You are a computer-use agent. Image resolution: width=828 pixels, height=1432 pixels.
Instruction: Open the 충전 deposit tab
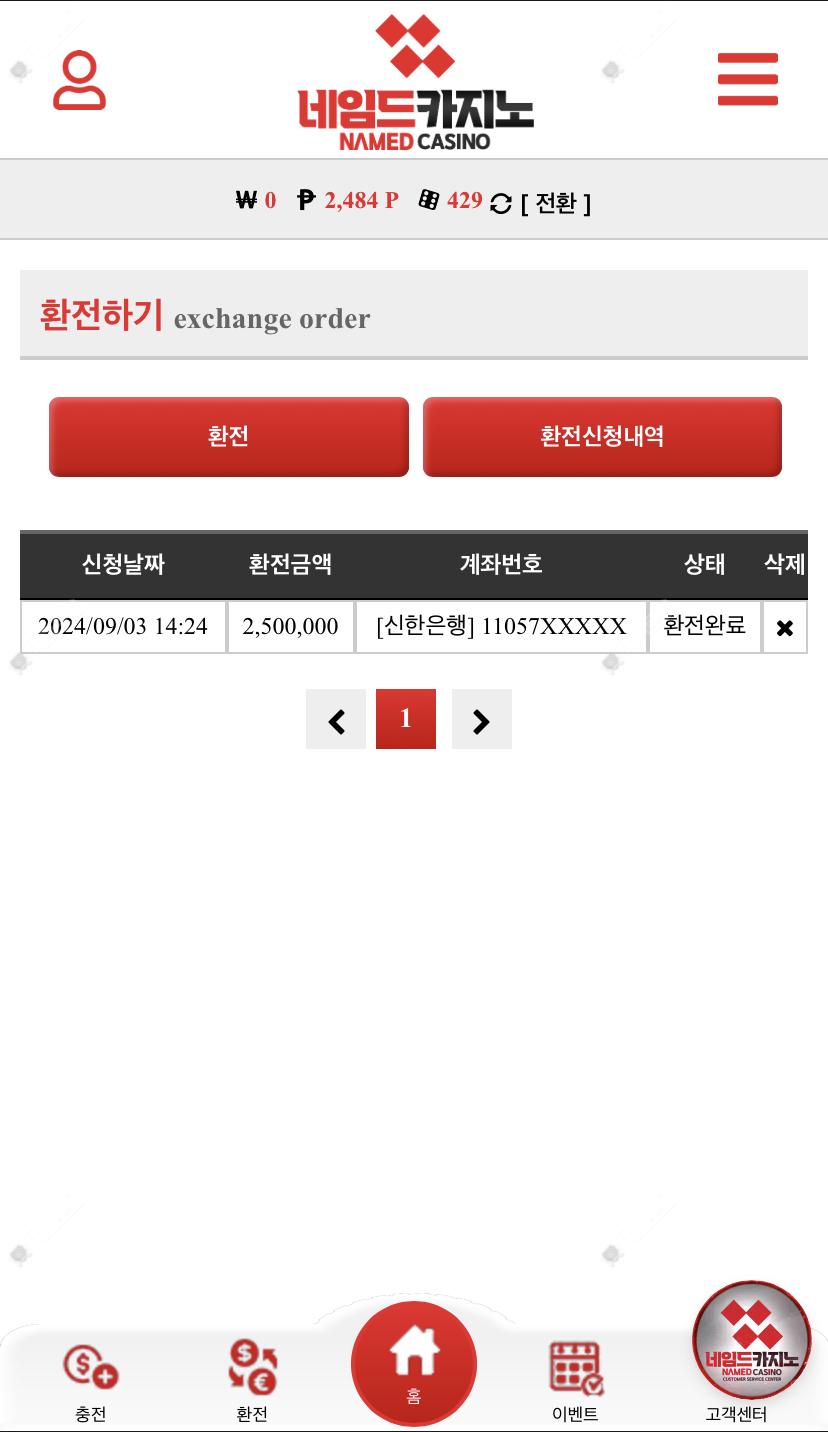[x=91, y=1382]
